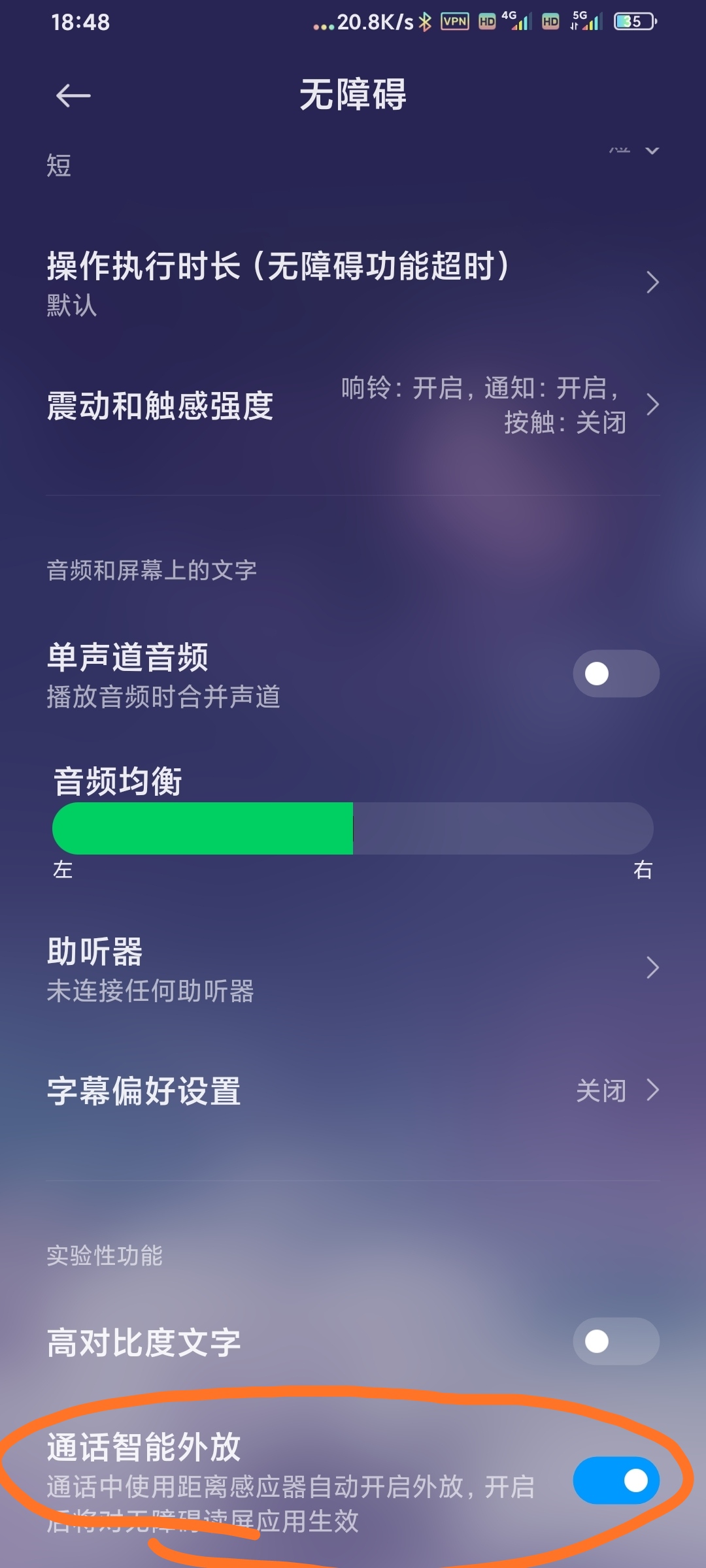Open 震动和触感强度 settings
Screen dimensions: 706x1568
(x=353, y=405)
